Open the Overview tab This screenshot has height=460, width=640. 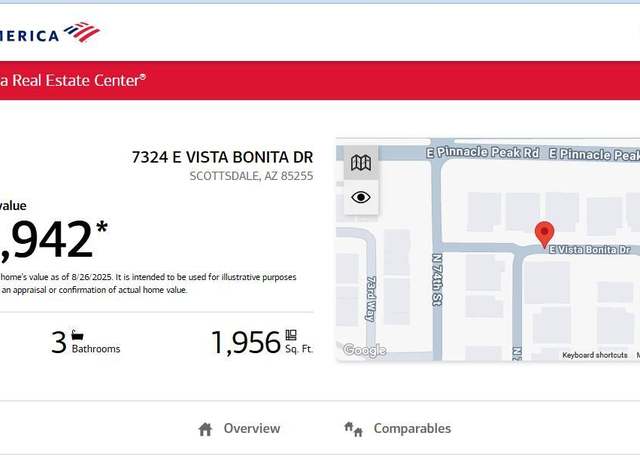pyautogui.click(x=240, y=428)
